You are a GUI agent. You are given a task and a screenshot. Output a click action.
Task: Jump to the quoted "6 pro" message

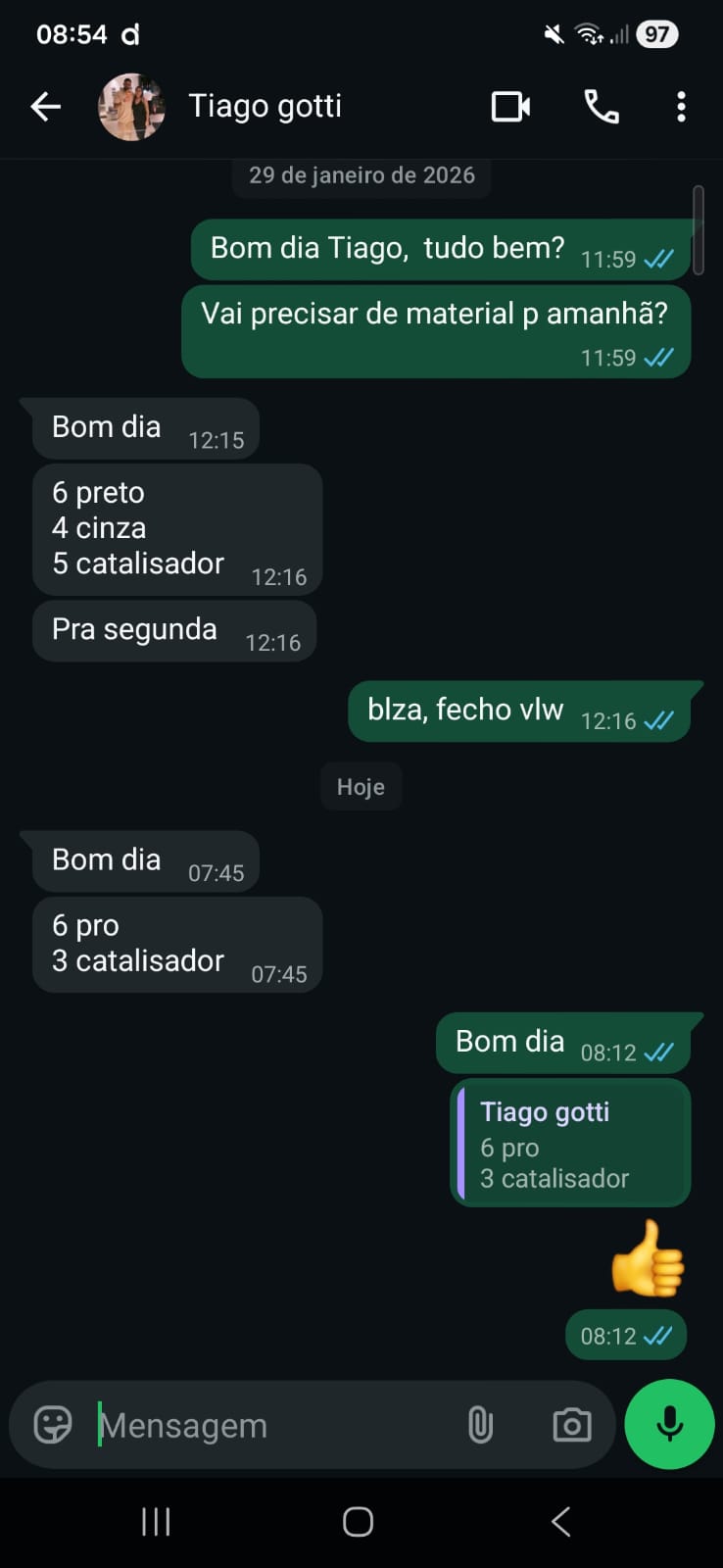coord(571,1144)
